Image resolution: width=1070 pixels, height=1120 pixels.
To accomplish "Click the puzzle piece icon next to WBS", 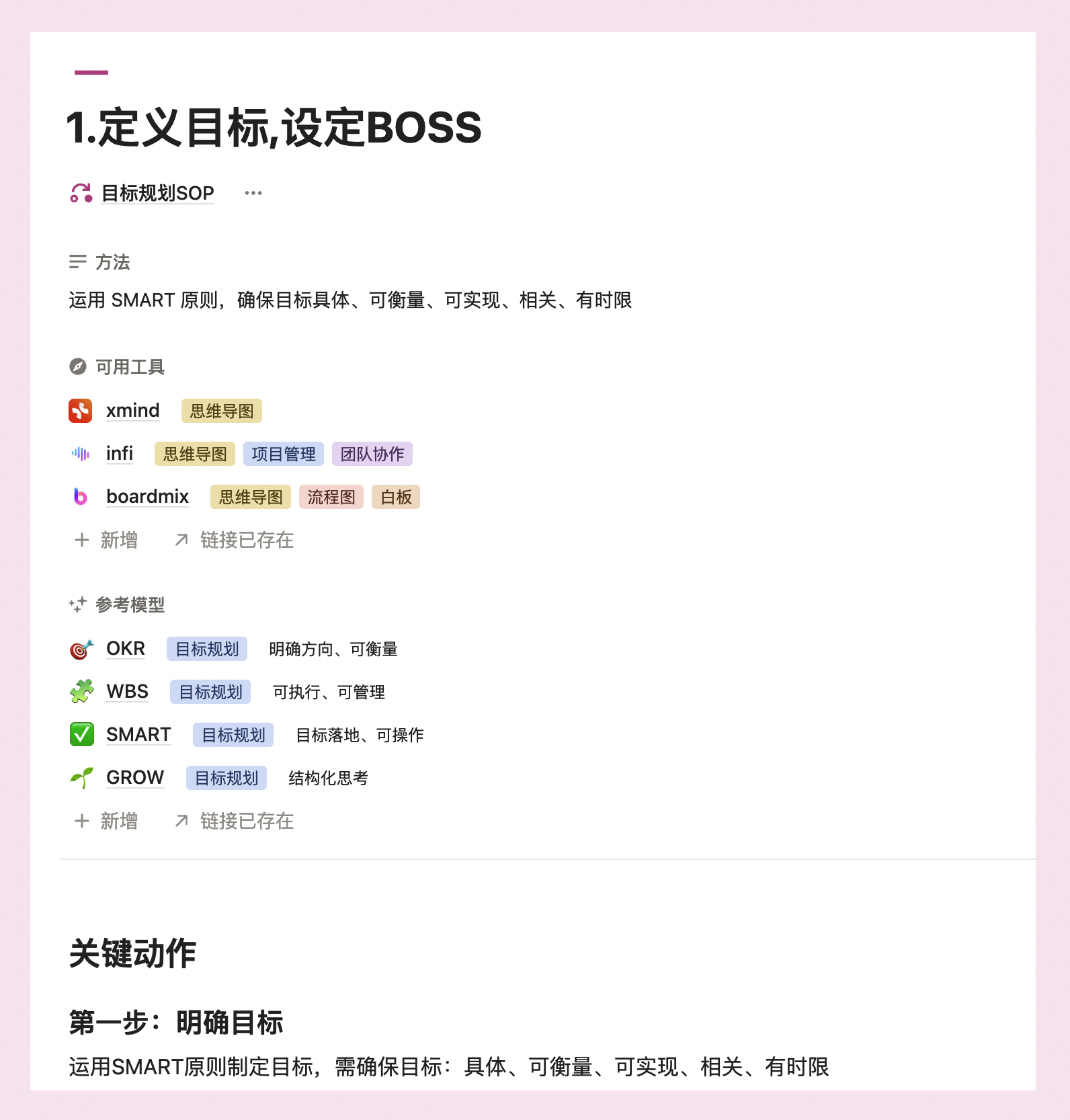I will click(81, 691).
